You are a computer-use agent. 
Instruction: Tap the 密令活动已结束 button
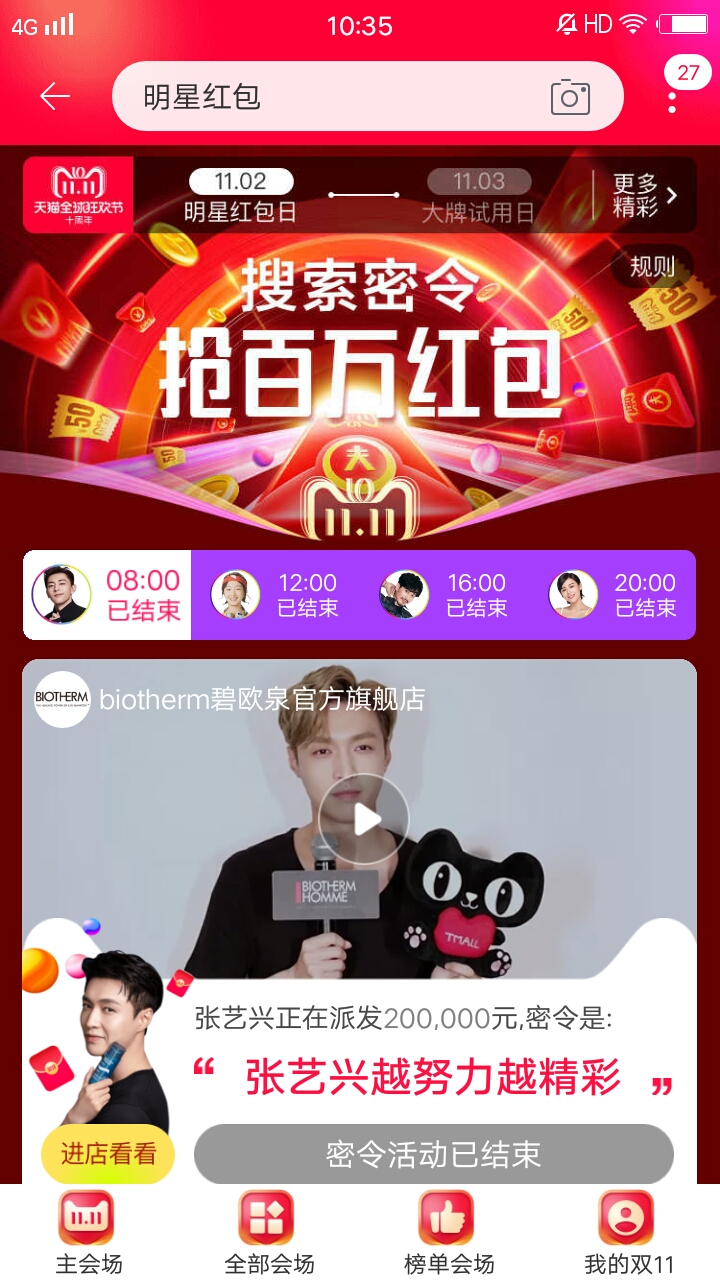click(433, 1154)
